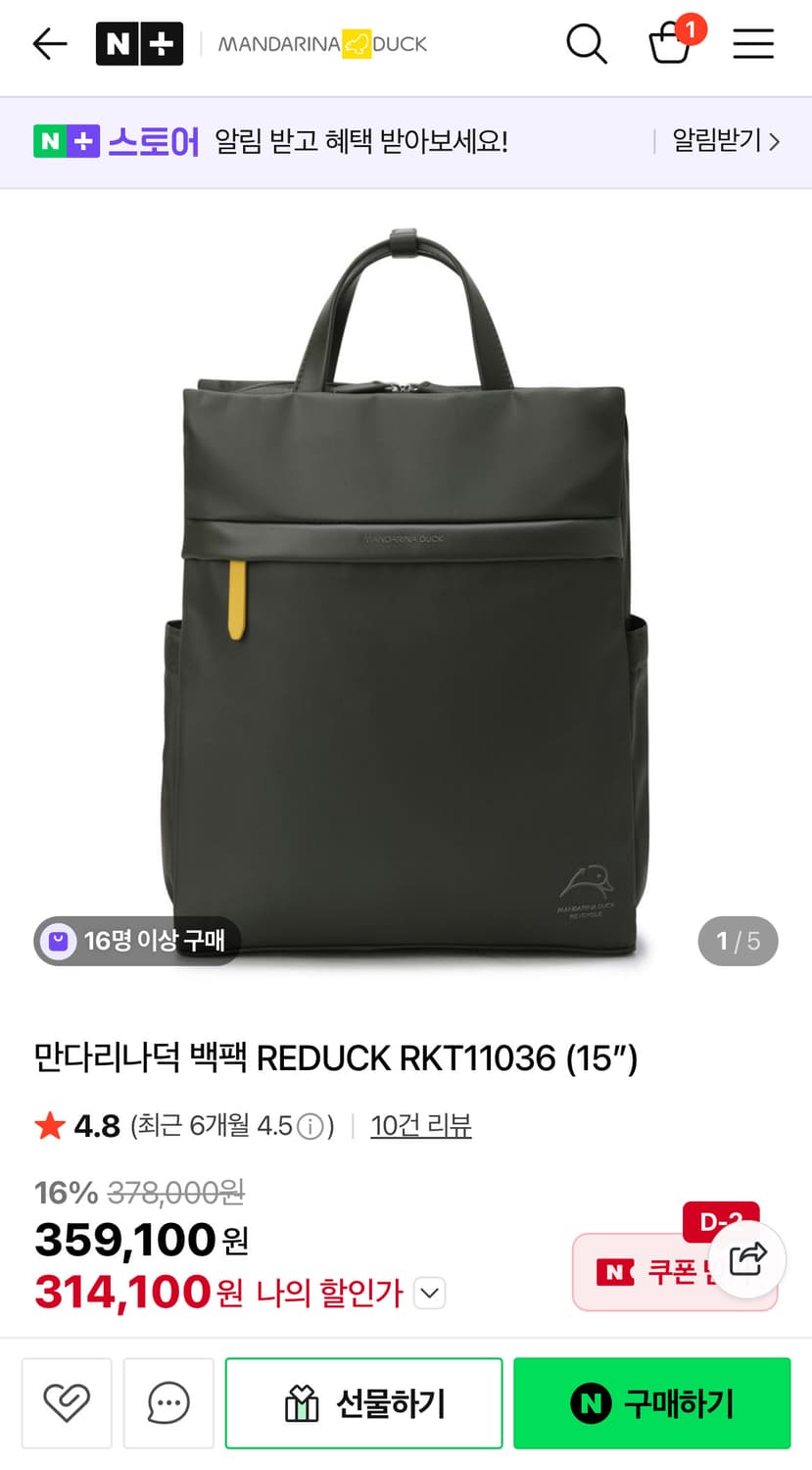Open the search function
Image resolution: width=812 pixels, height=1470 pixels.
pos(586,43)
